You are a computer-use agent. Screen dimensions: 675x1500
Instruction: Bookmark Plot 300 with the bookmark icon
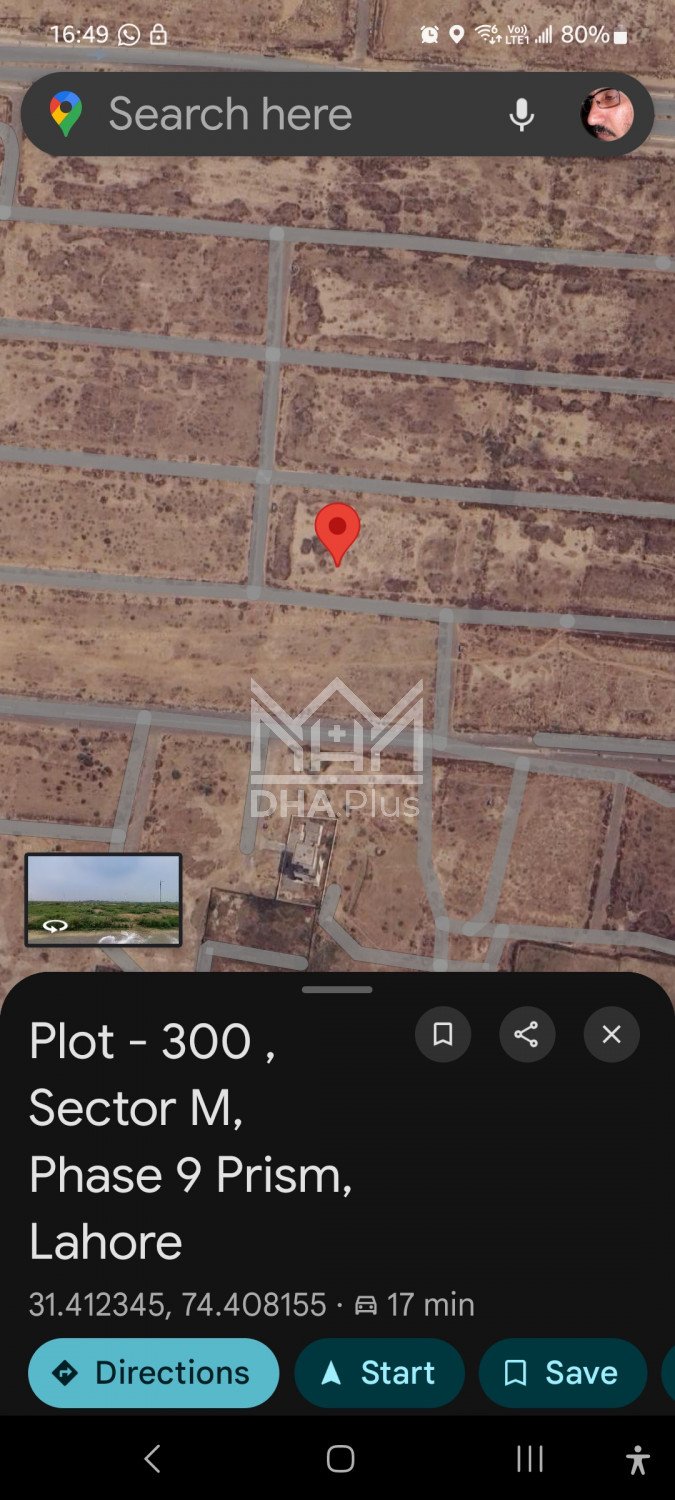443,1034
